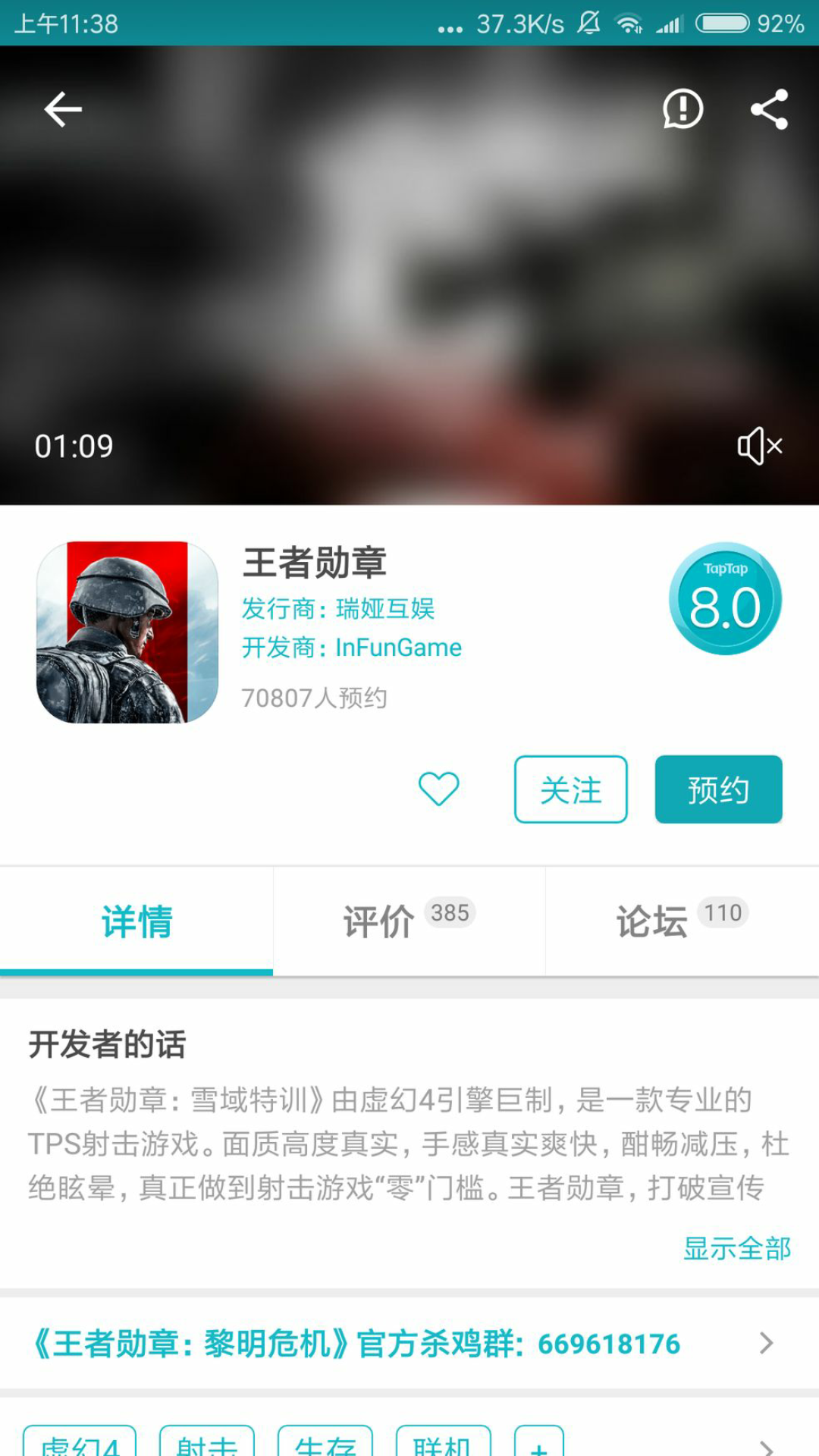This screenshot has width=819, height=1456.
Task: Add a new tag with the plus chip
Action: click(x=539, y=1443)
